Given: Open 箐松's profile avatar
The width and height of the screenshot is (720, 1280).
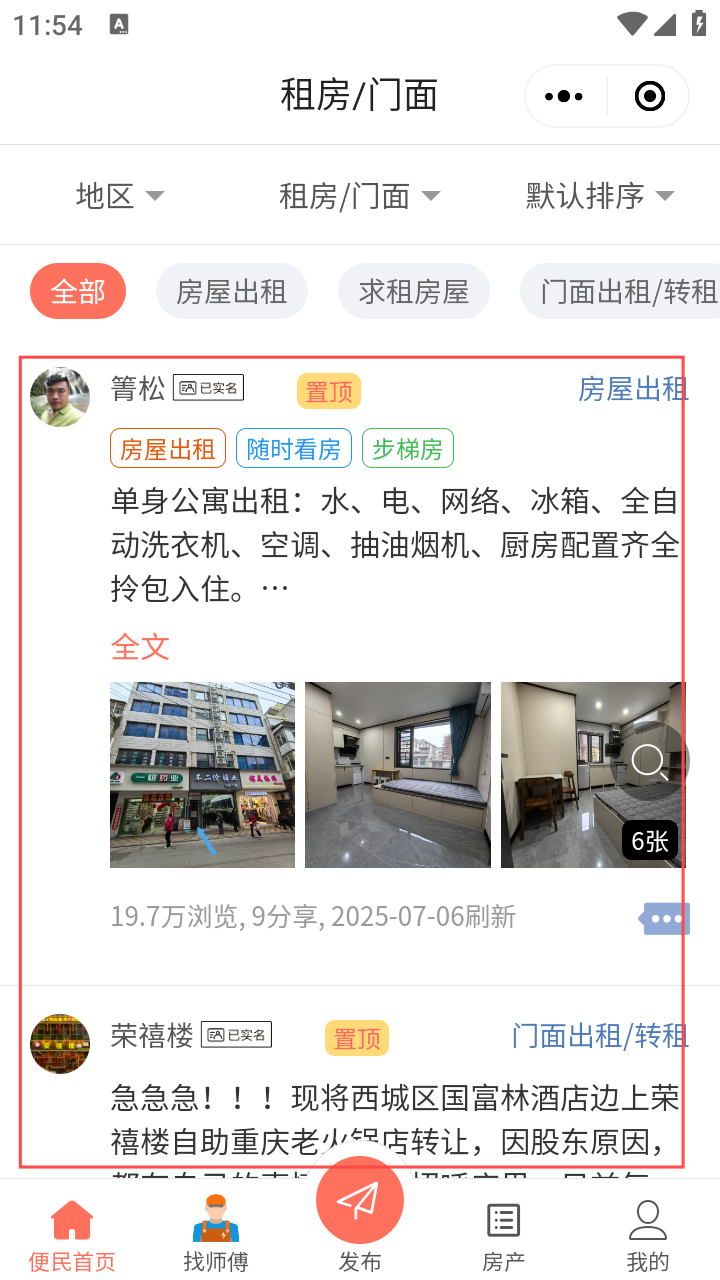Looking at the screenshot, I should pos(60,397).
